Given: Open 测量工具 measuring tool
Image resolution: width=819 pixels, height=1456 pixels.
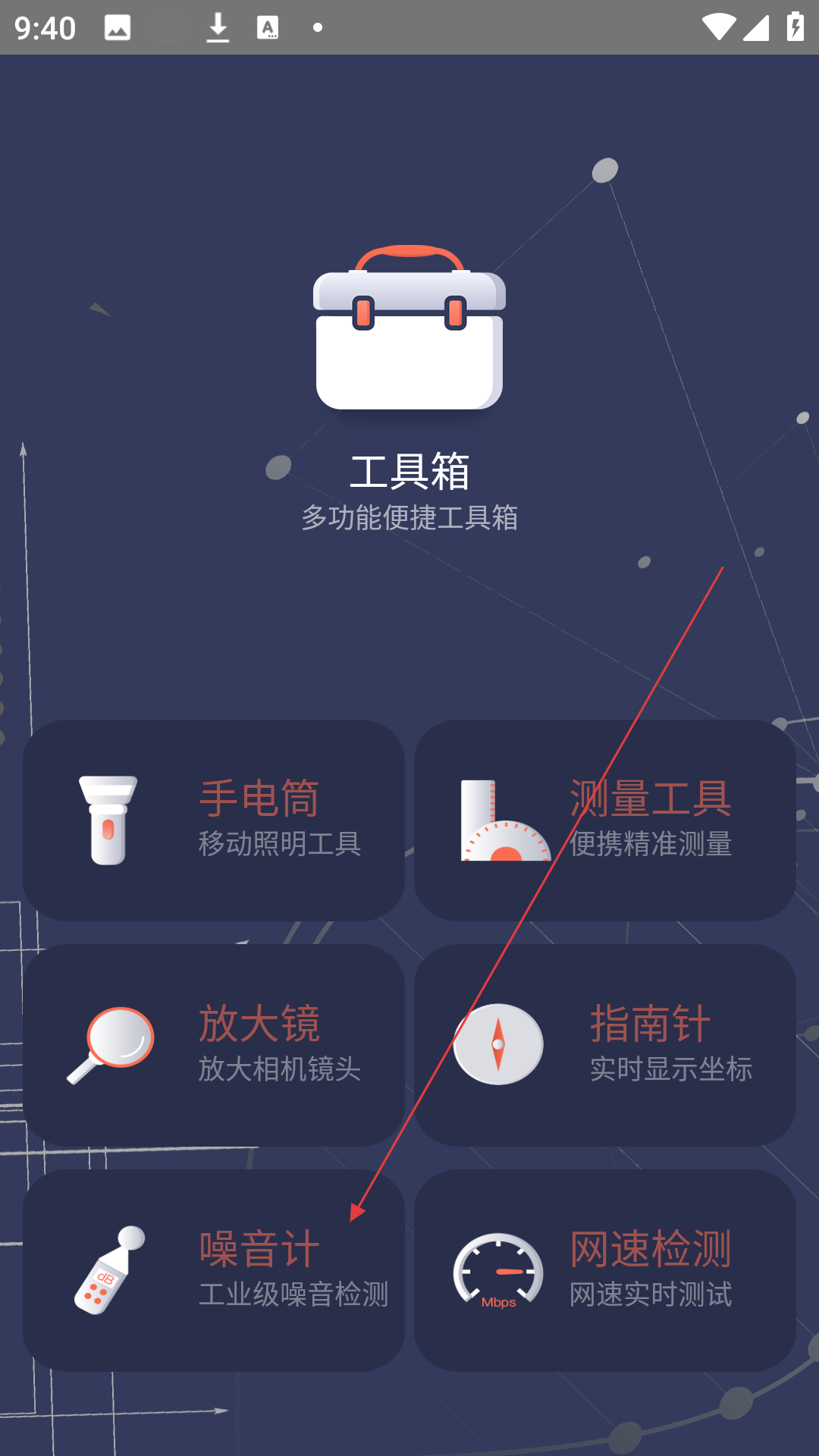Looking at the screenshot, I should (604, 820).
